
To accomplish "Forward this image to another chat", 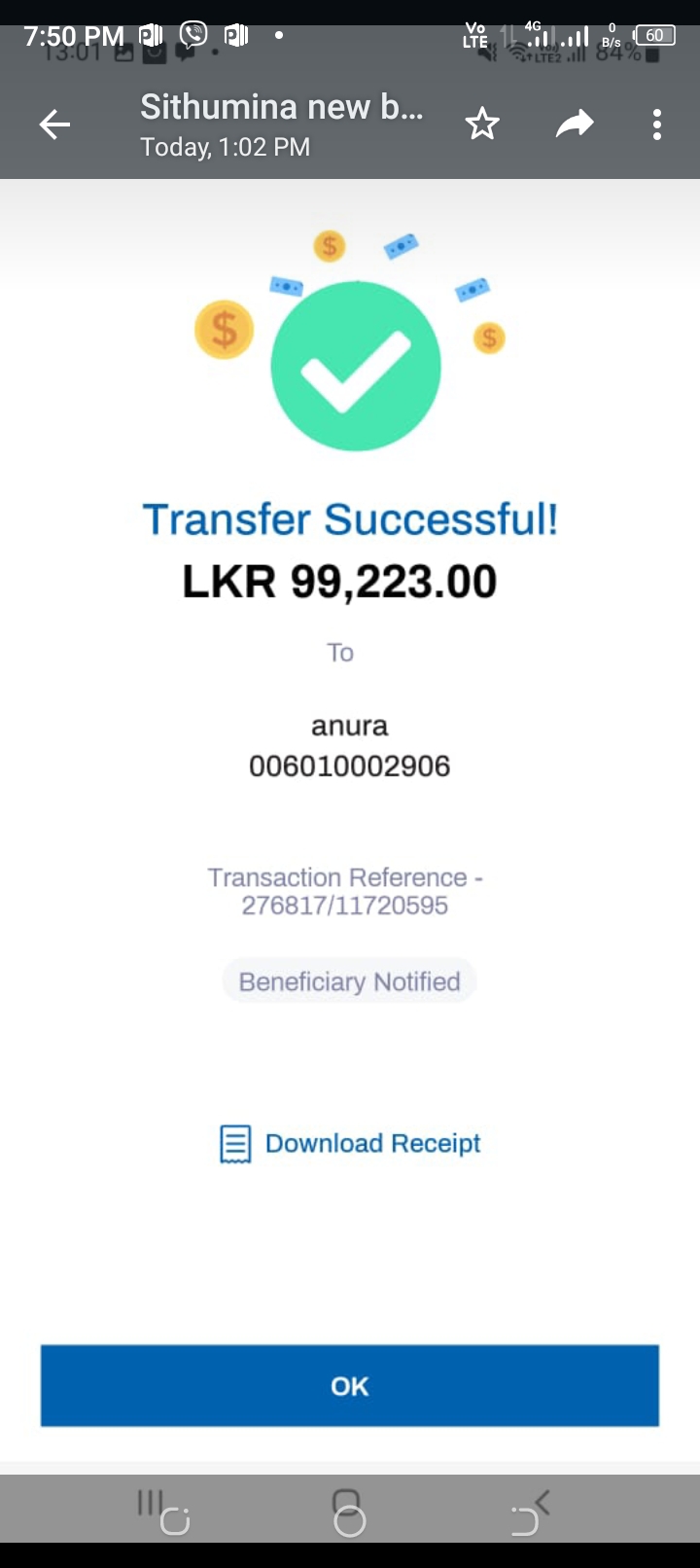I will point(575,125).
